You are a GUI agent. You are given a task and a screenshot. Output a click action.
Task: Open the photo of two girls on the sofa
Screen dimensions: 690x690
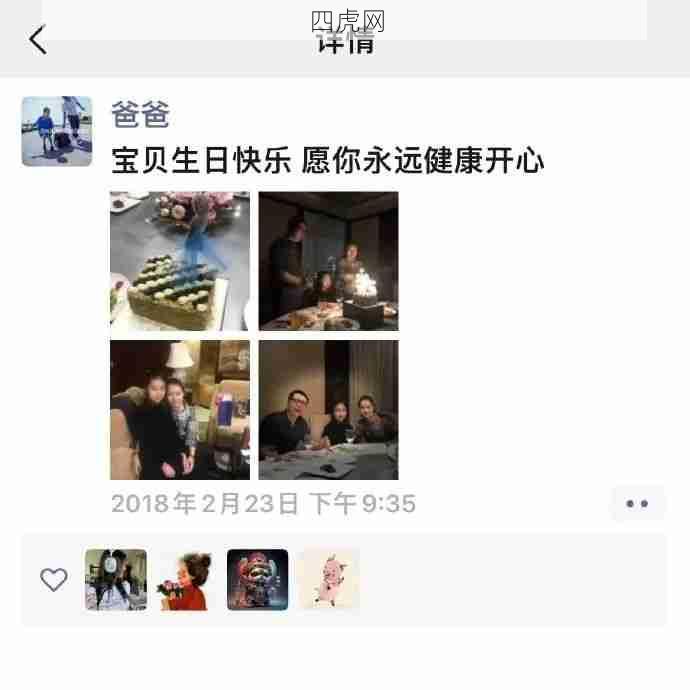click(x=180, y=410)
